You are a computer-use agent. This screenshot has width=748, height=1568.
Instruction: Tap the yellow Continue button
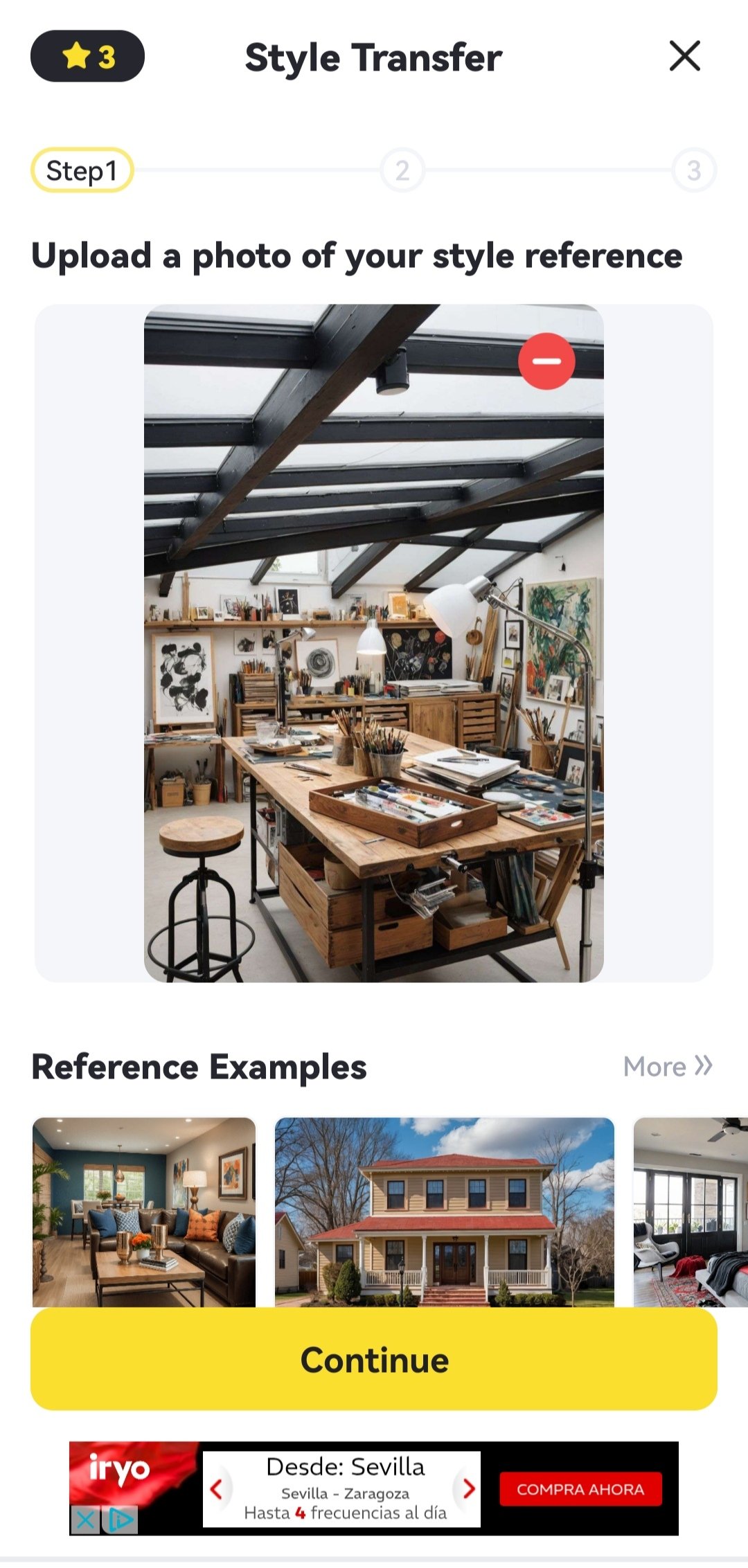pyautogui.click(x=374, y=1360)
